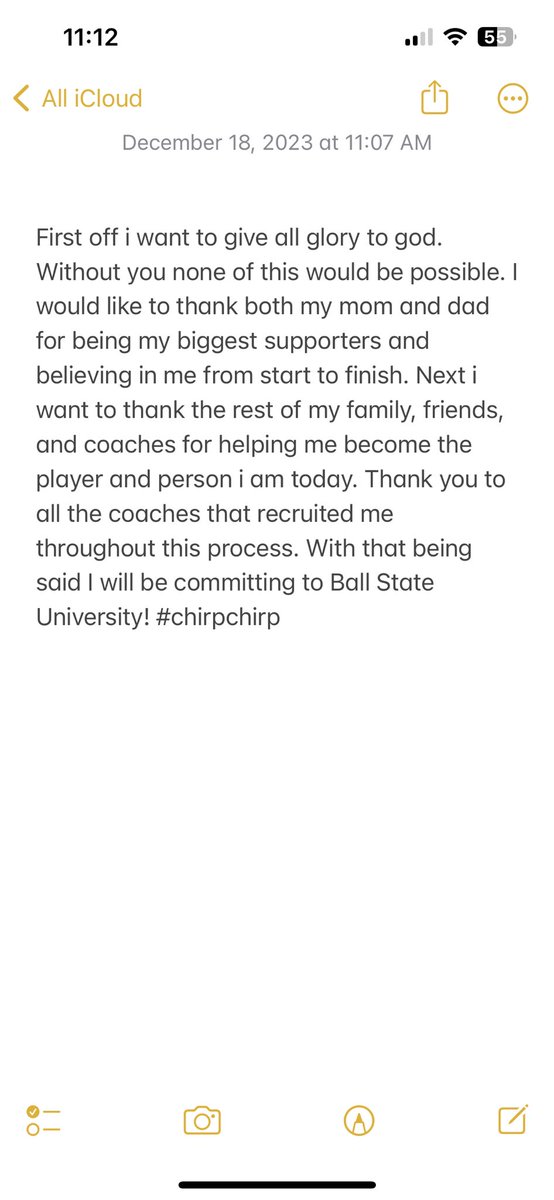554x1200 pixels.
Task: Open the camera attachment option
Action: pos(202,1120)
